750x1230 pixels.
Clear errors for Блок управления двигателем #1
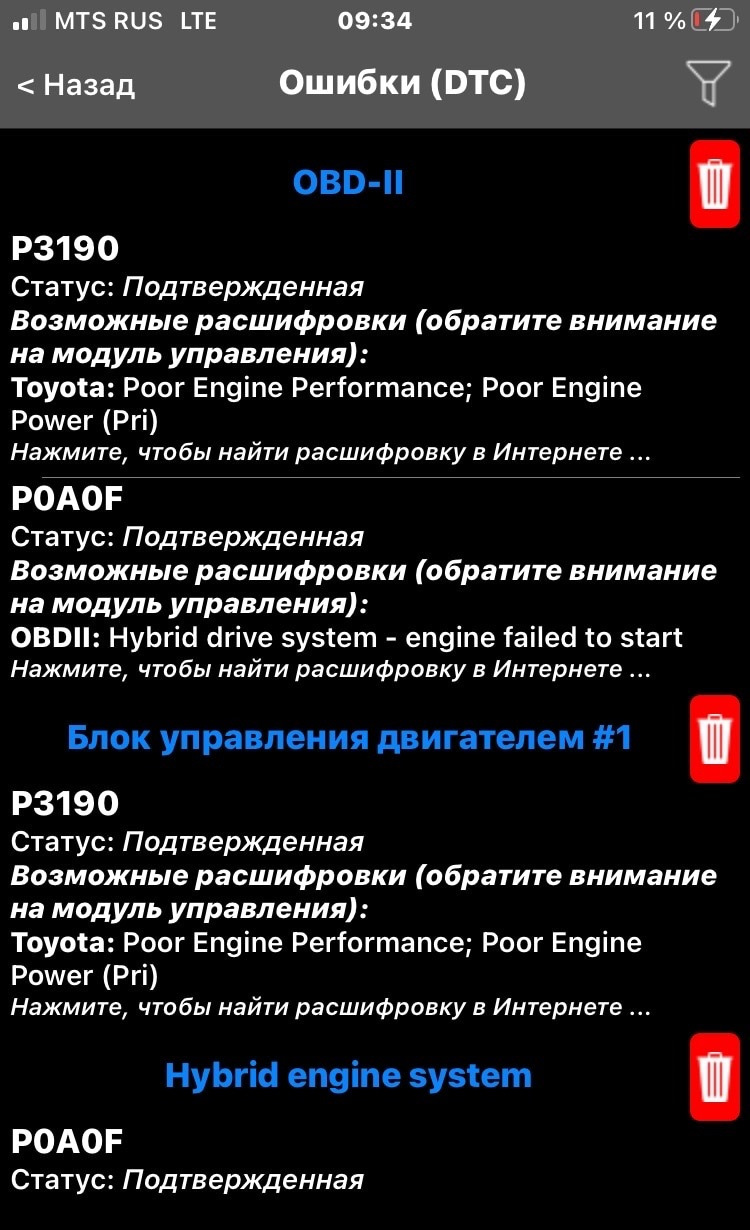pos(714,738)
